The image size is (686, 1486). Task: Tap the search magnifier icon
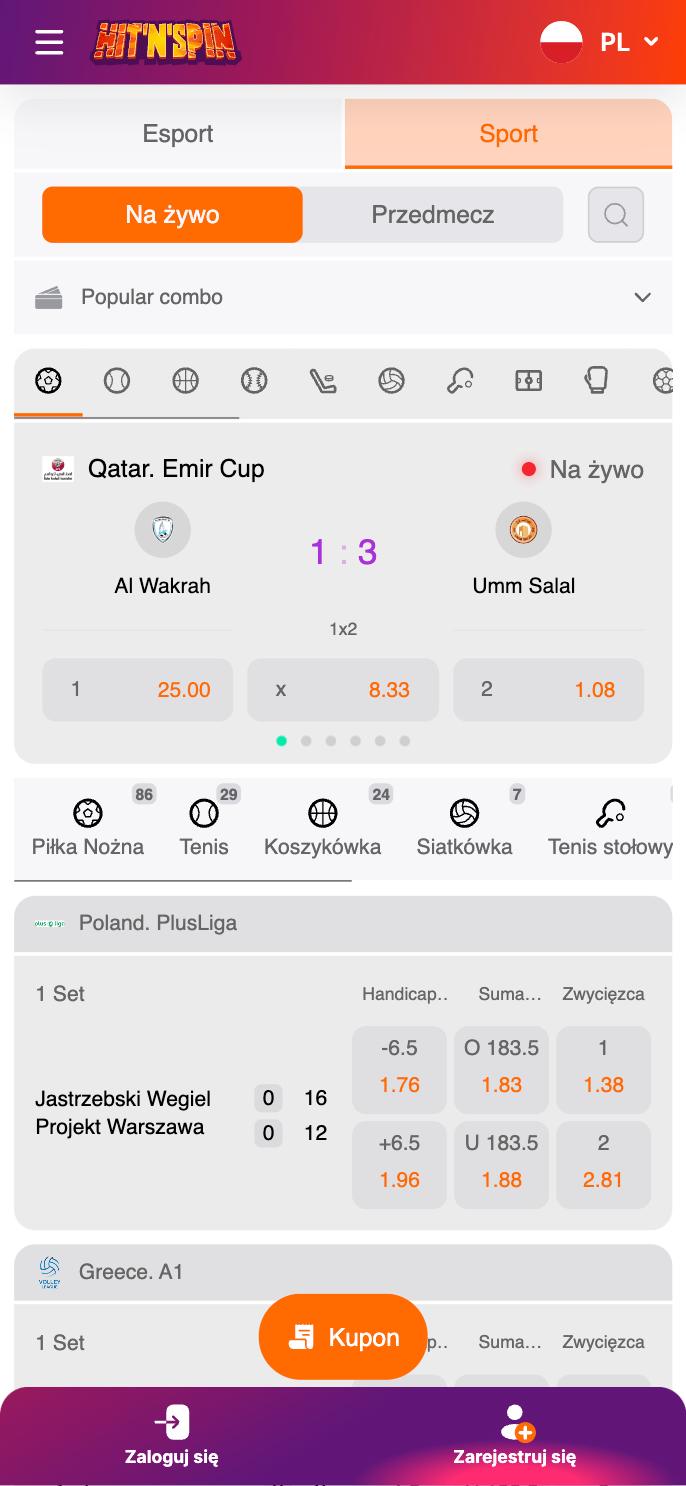pyautogui.click(x=615, y=214)
